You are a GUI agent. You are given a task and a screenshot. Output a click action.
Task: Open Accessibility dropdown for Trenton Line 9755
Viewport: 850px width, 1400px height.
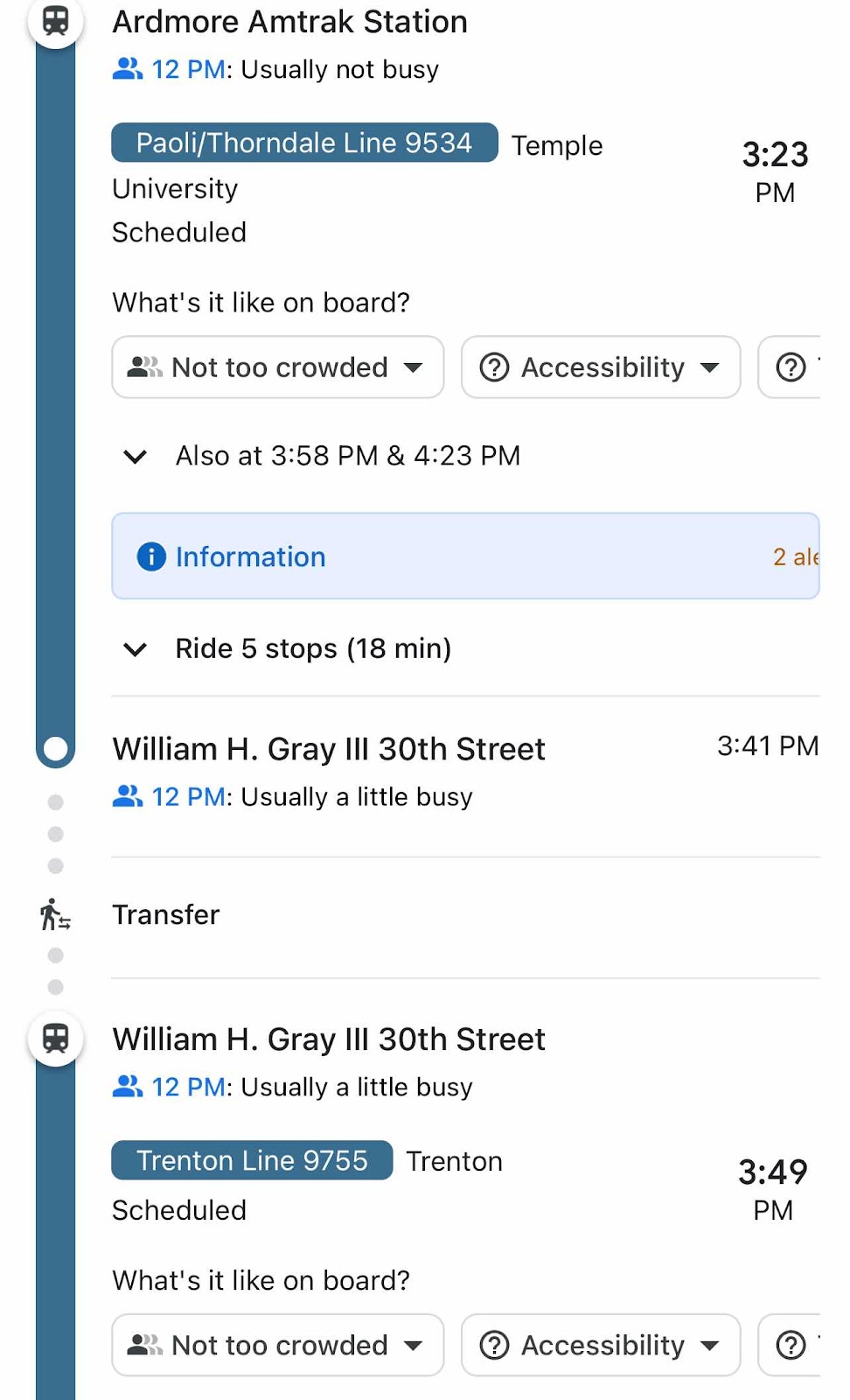(x=601, y=1345)
